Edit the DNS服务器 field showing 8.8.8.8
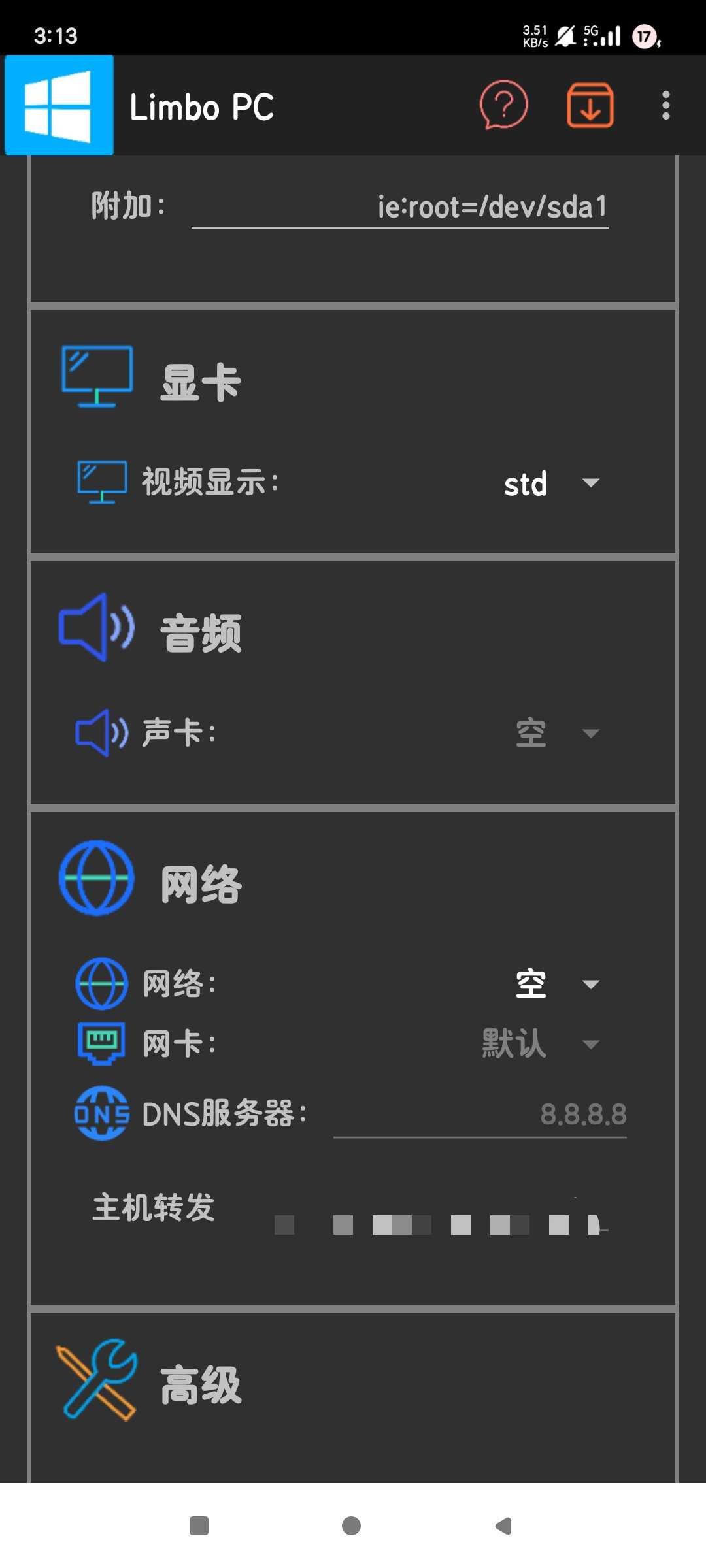706x1568 pixels. point(480,1115)
